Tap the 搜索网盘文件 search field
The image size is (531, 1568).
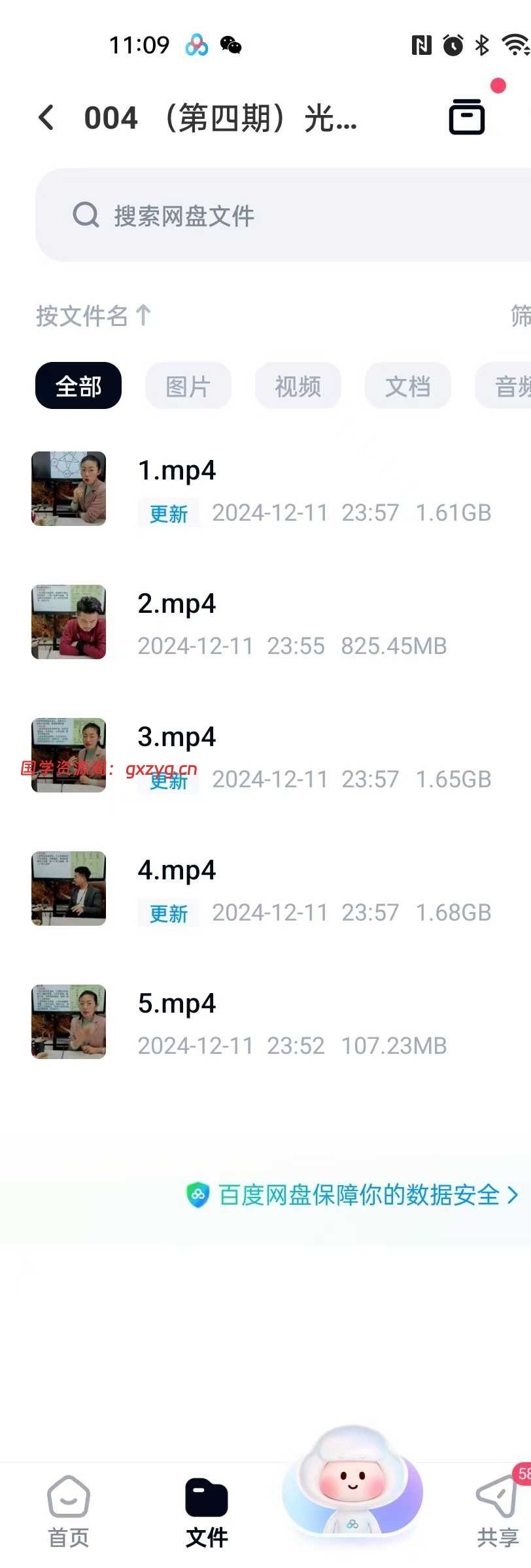[281, 215]
